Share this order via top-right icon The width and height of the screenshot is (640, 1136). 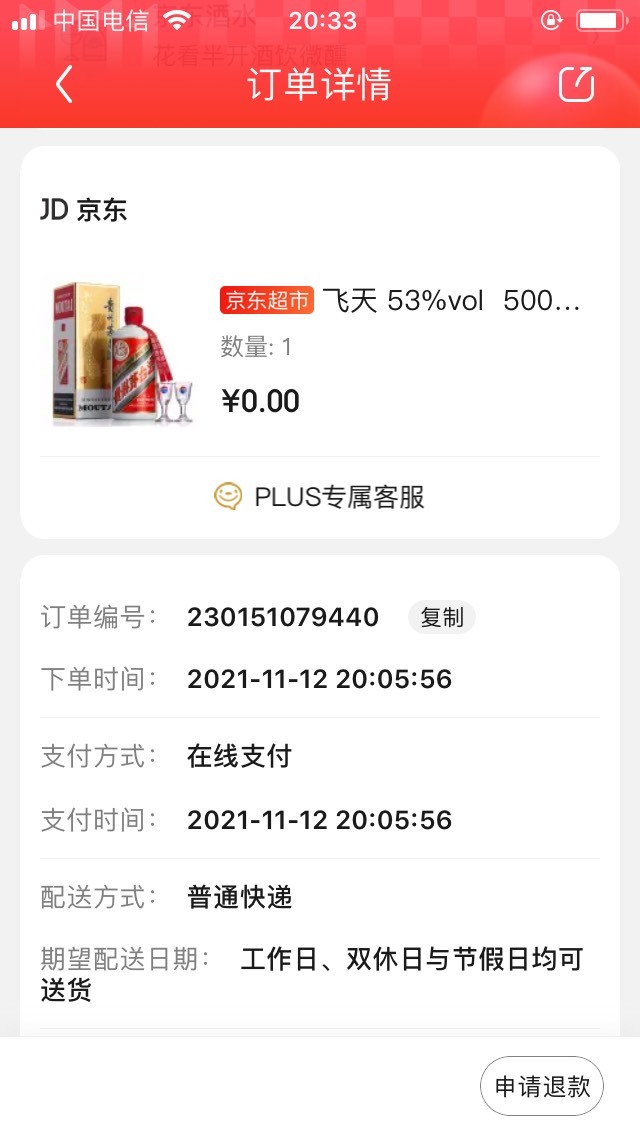[x=576, y=84]
